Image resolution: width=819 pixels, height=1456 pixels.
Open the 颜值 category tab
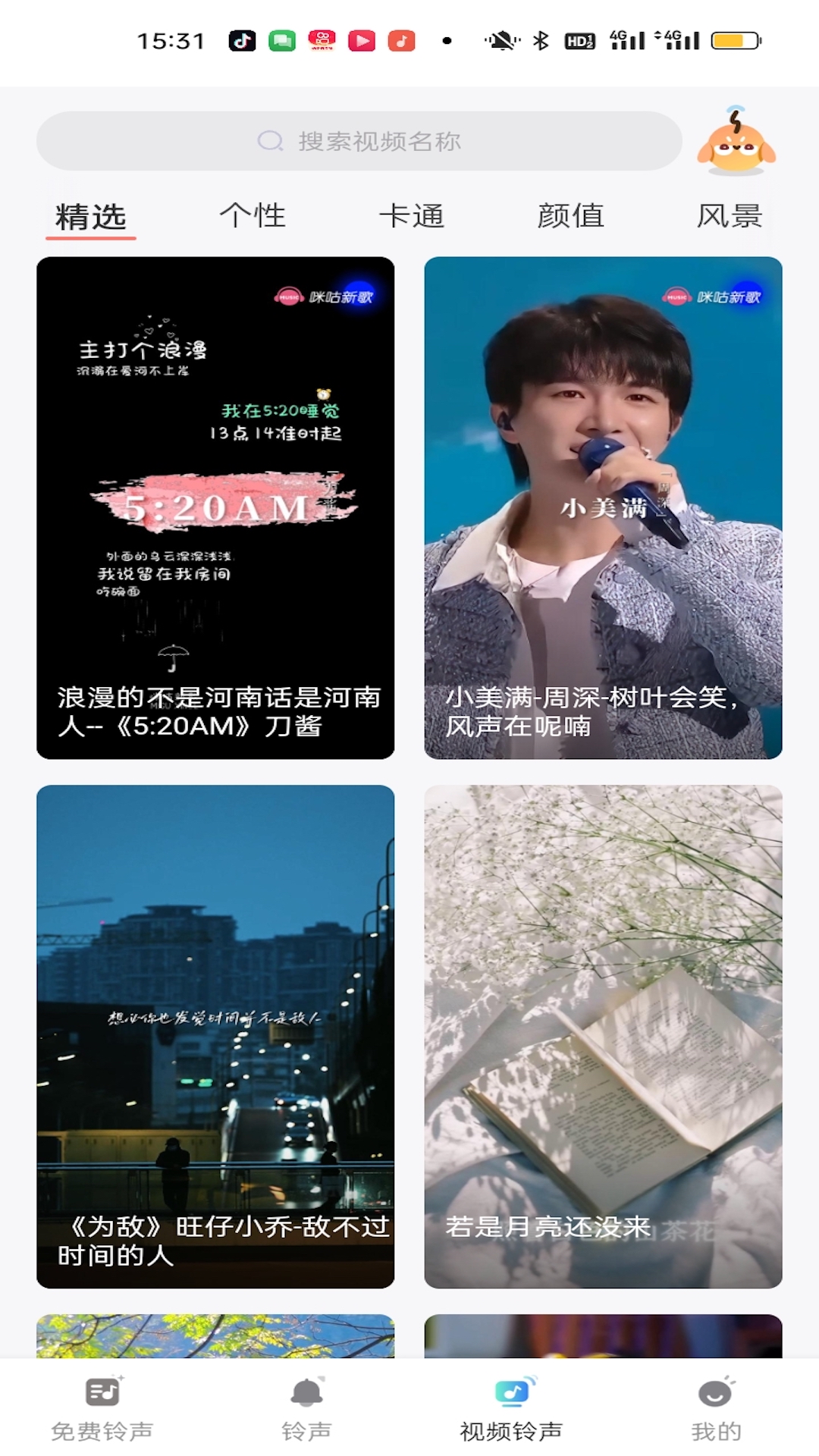[570, 216]
